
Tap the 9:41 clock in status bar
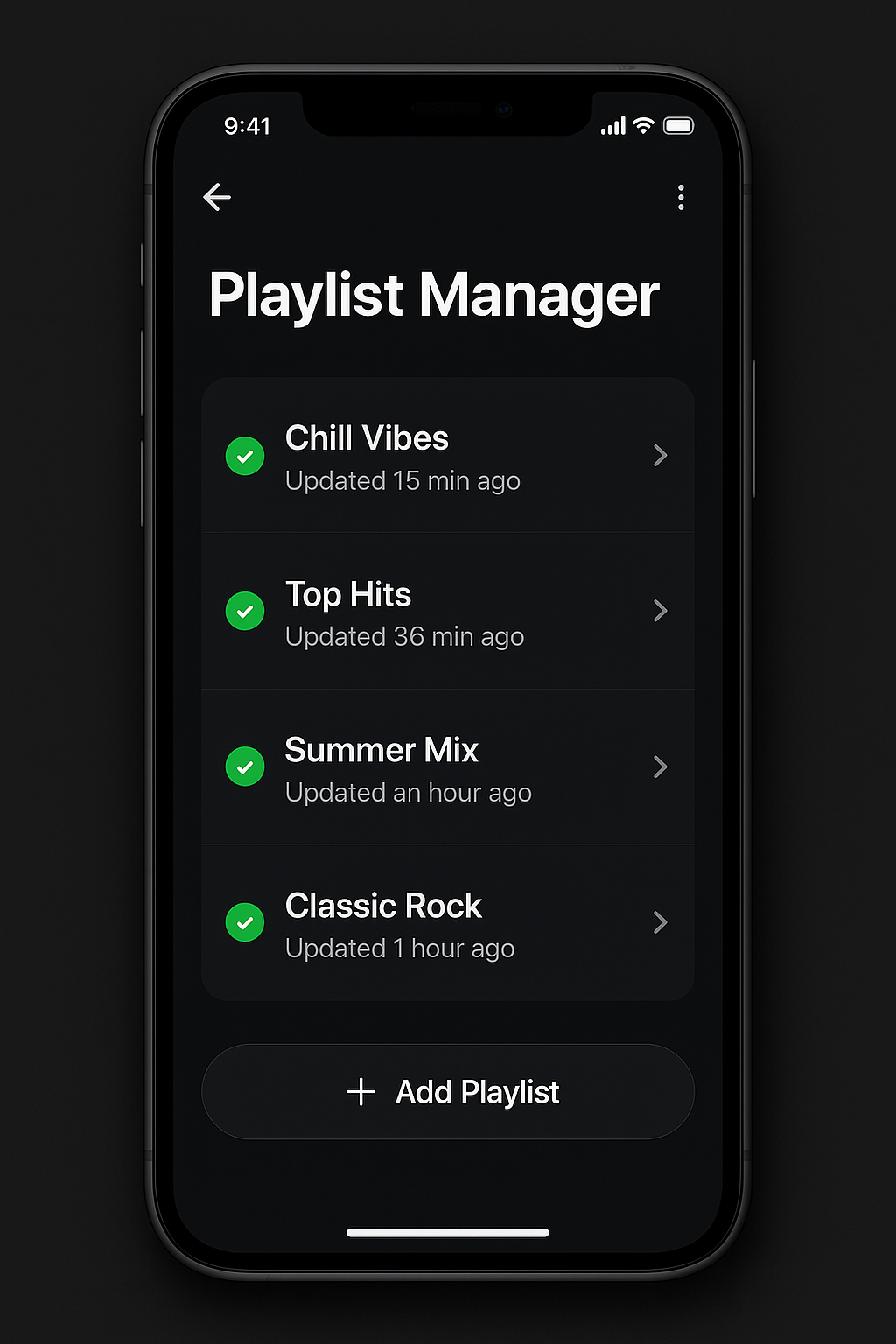(248, 126)
